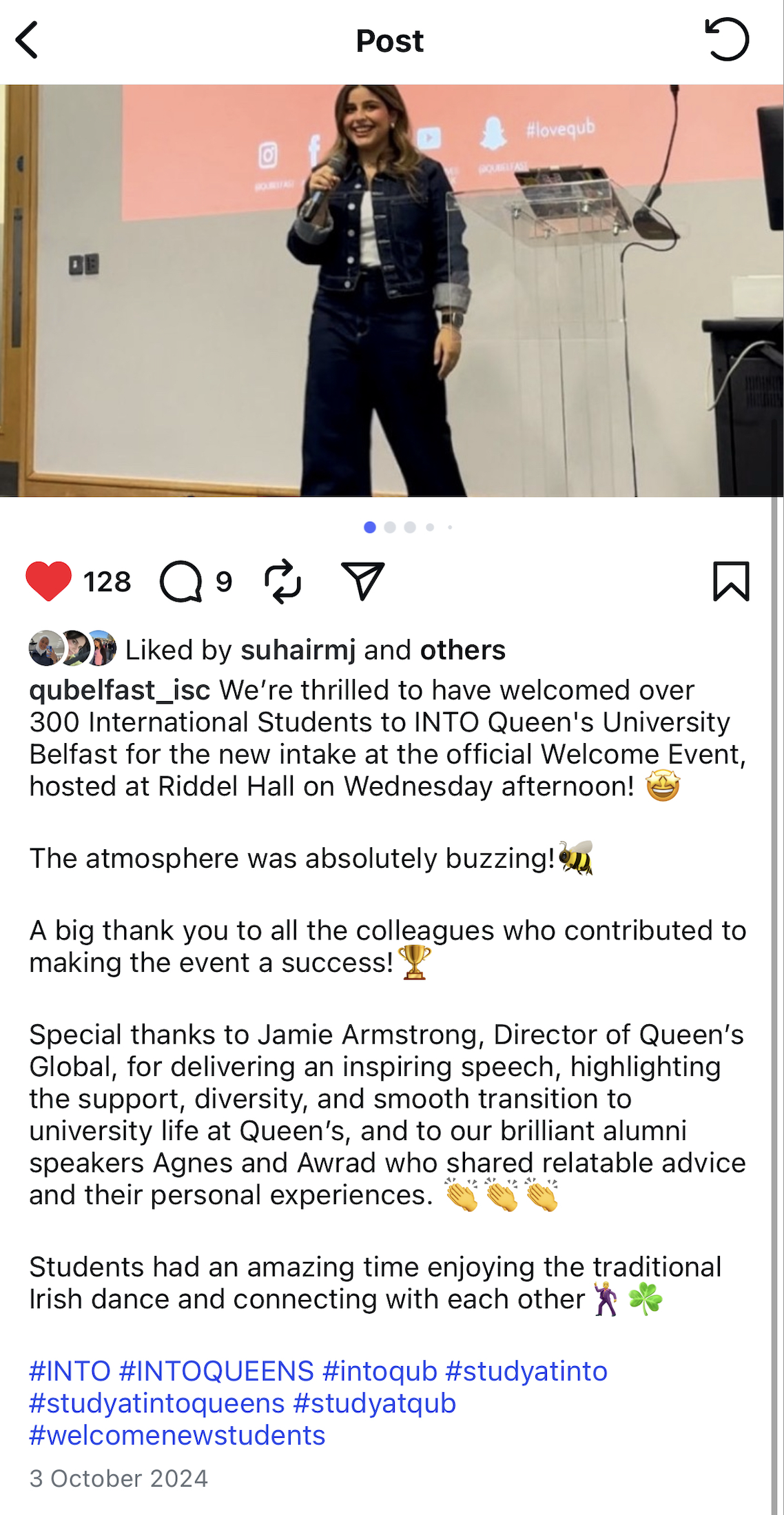
Task: Open the #welcomenewstudents hashtag
Action: (x=177, y=1435)
